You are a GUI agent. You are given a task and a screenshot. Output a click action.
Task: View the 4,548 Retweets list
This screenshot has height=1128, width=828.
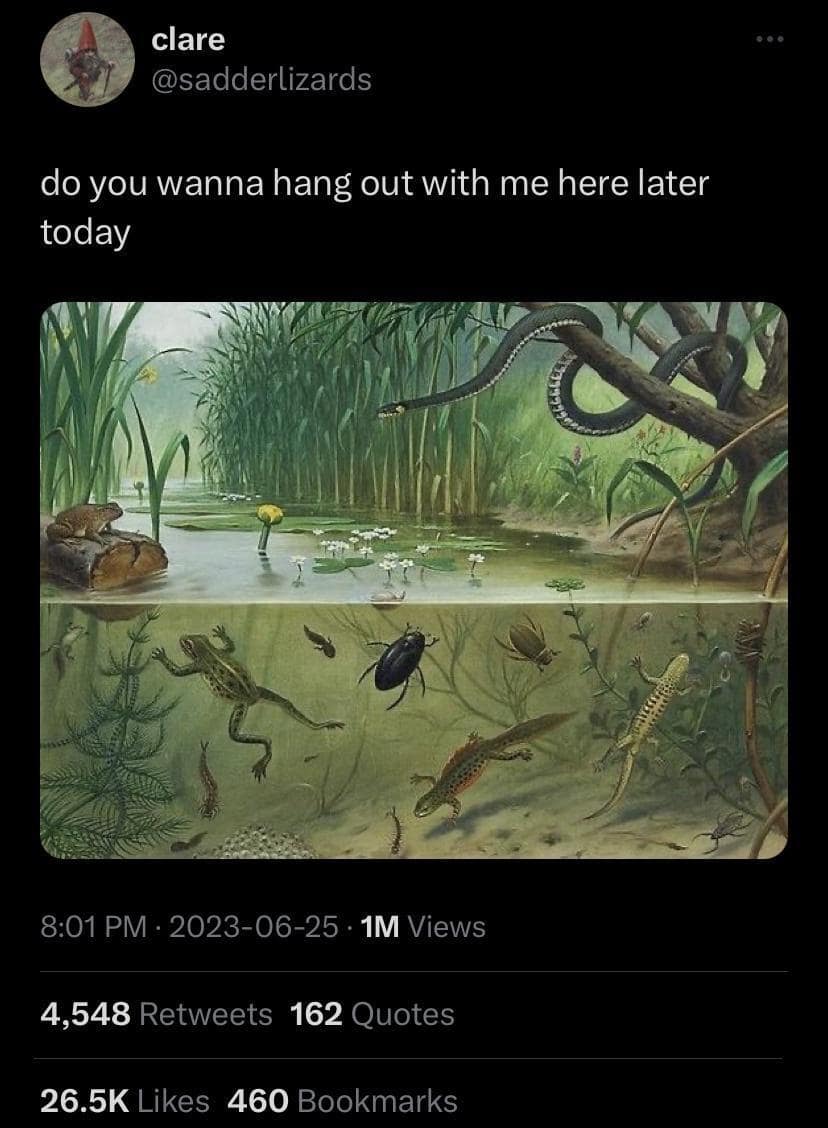tap(156, 1014)
